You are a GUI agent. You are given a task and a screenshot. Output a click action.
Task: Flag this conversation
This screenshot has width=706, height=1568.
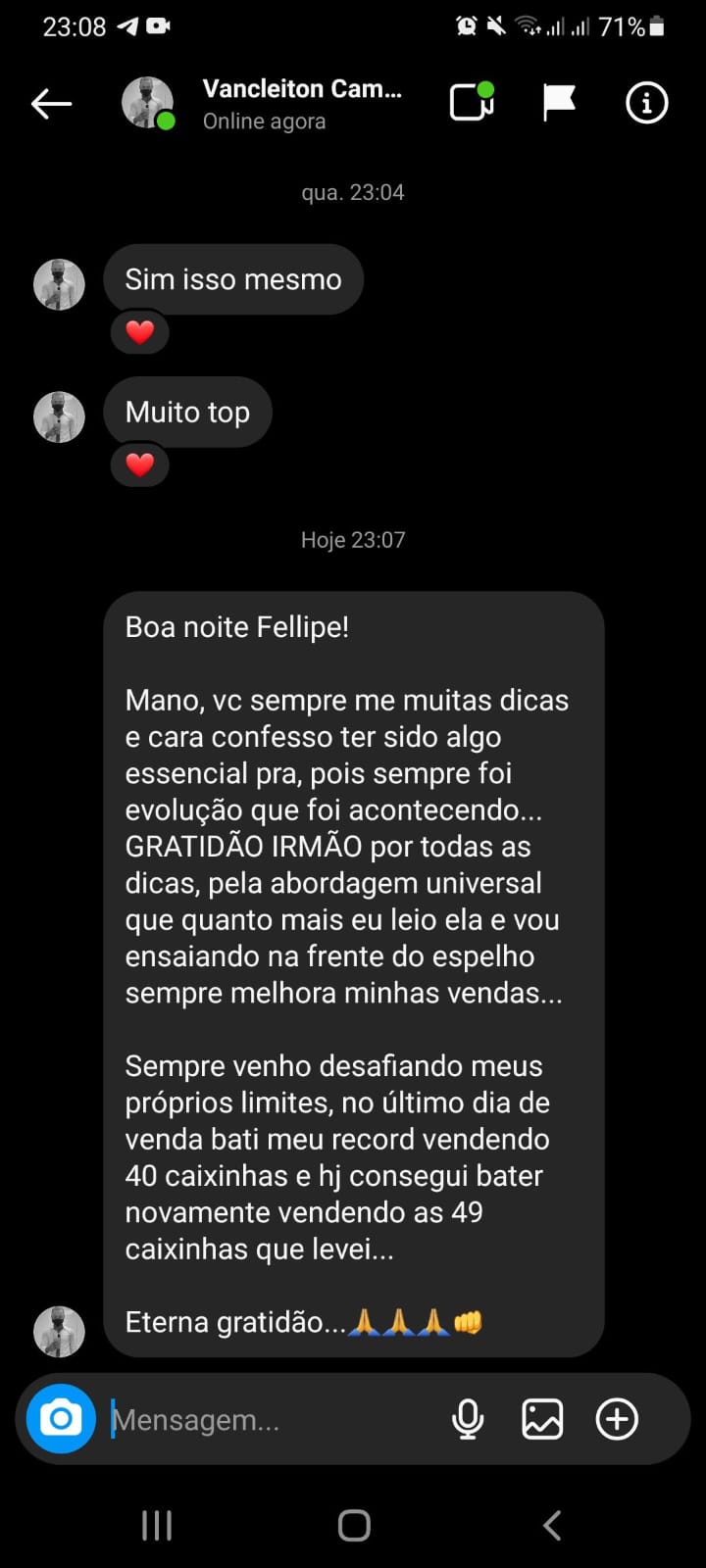click(x=559, y=102)
